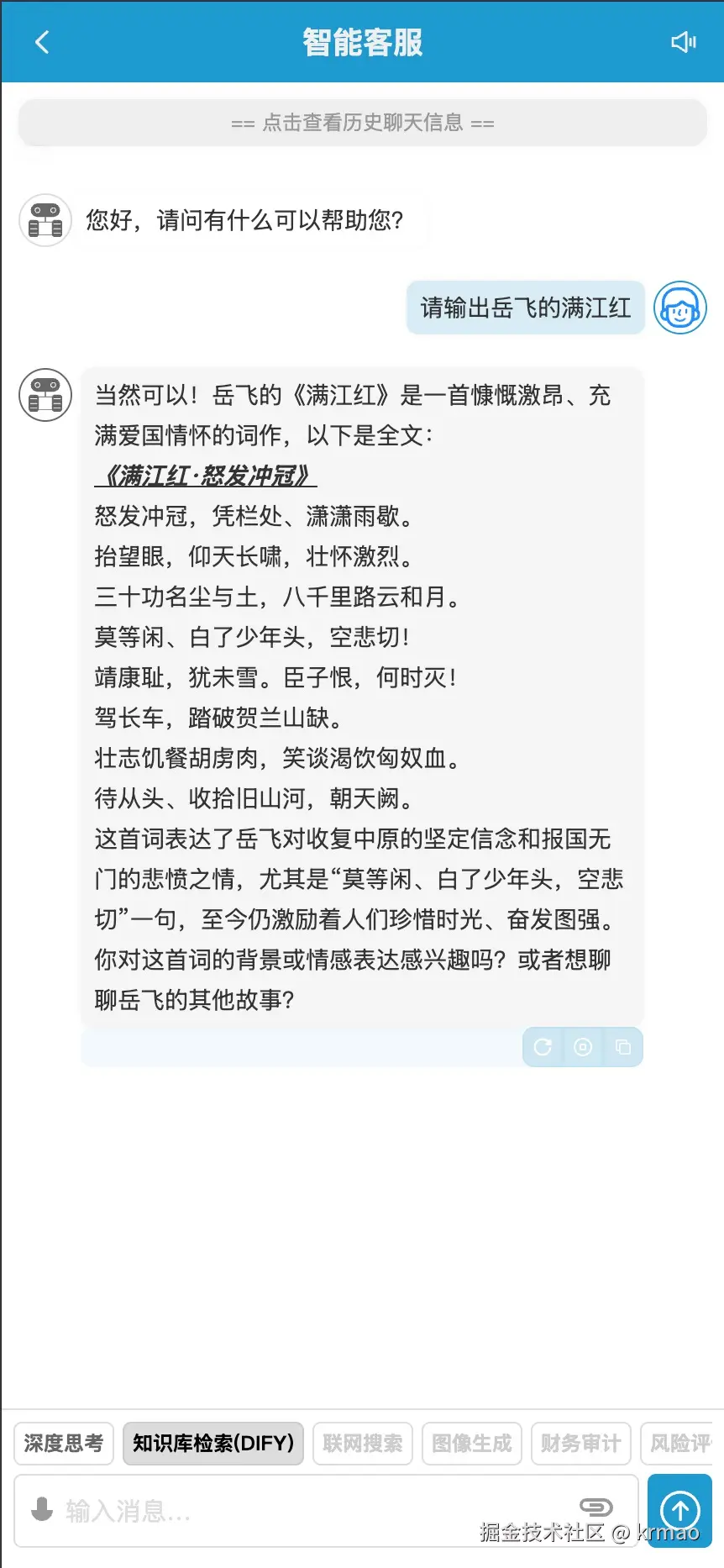
Task: Attach a file with the paperclip icon
Action: (x=596, y=1507)
